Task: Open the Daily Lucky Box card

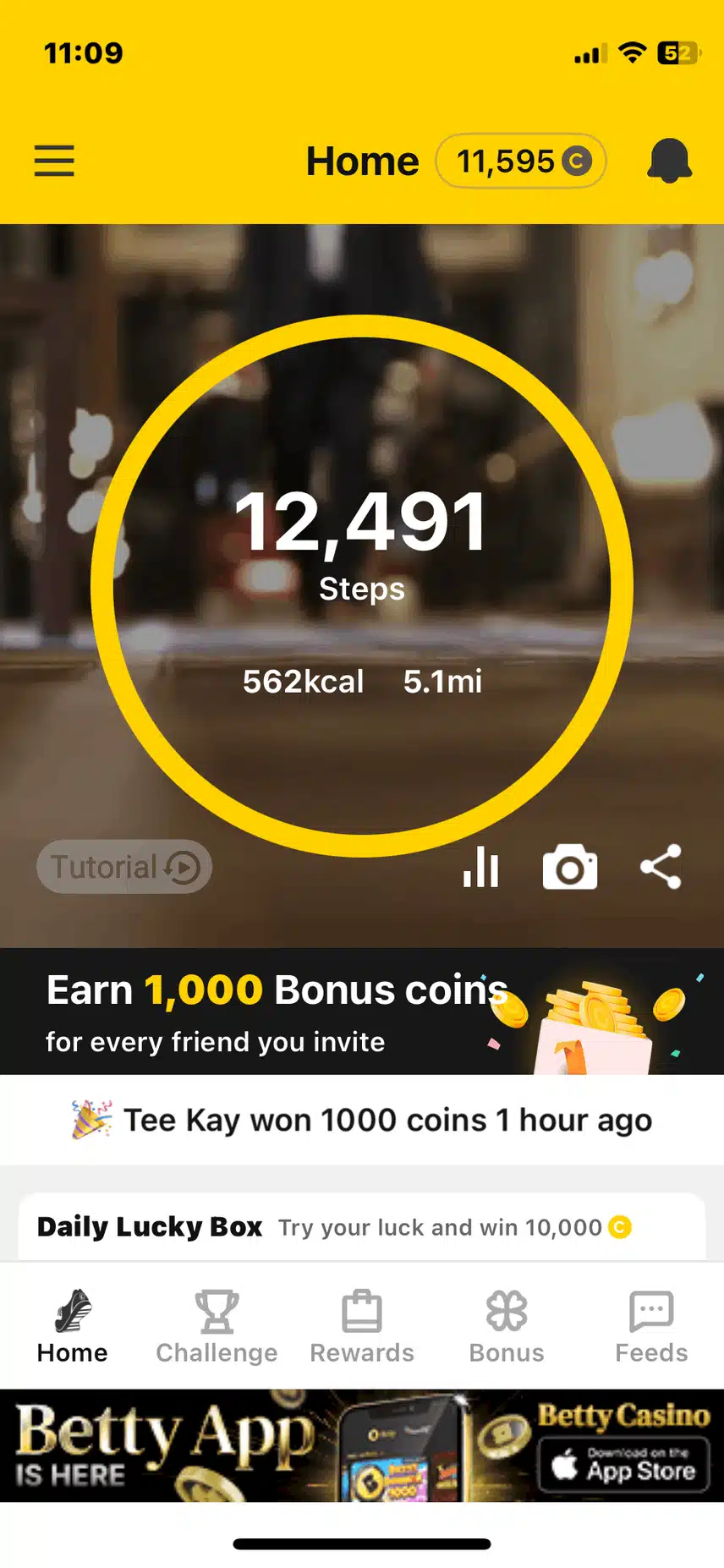Action: point(362,1226)
